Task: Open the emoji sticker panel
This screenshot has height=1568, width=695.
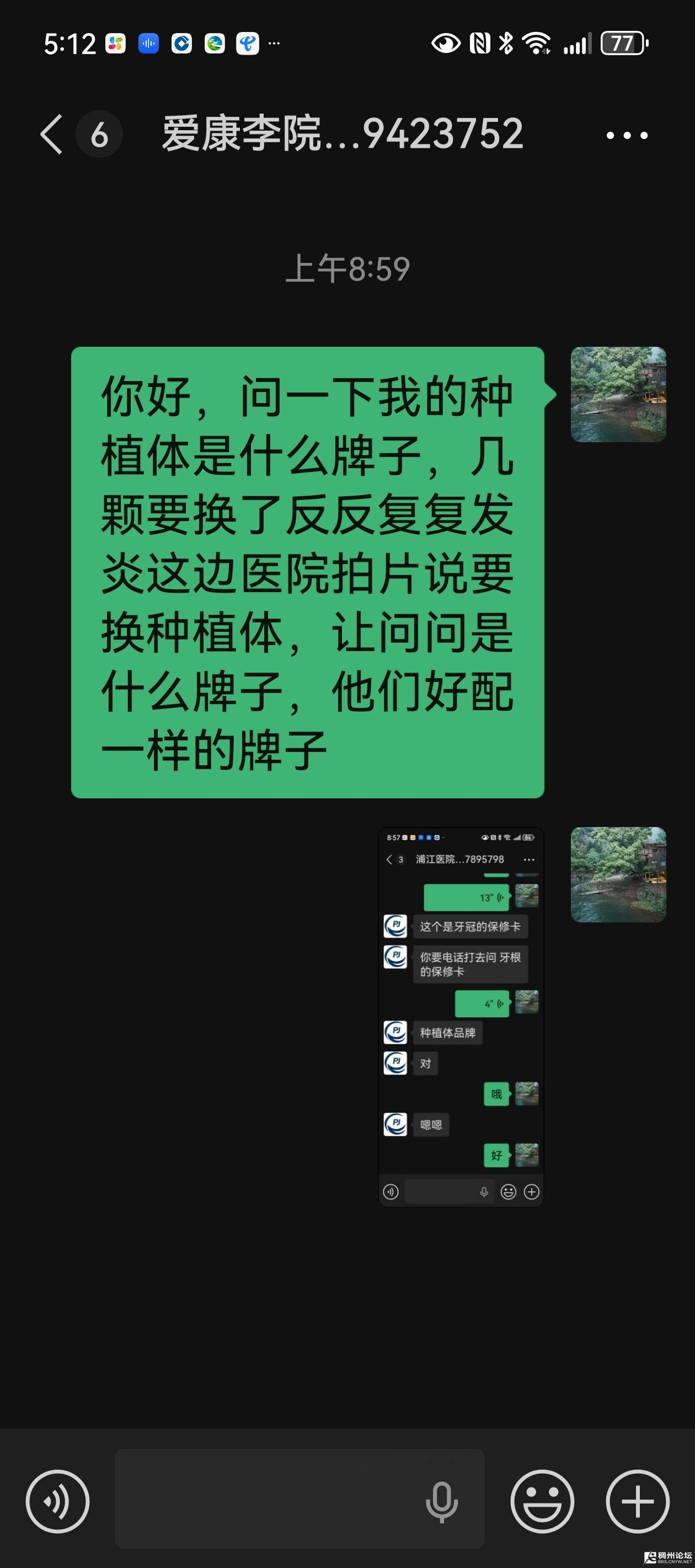Action: pos(542,1501)
